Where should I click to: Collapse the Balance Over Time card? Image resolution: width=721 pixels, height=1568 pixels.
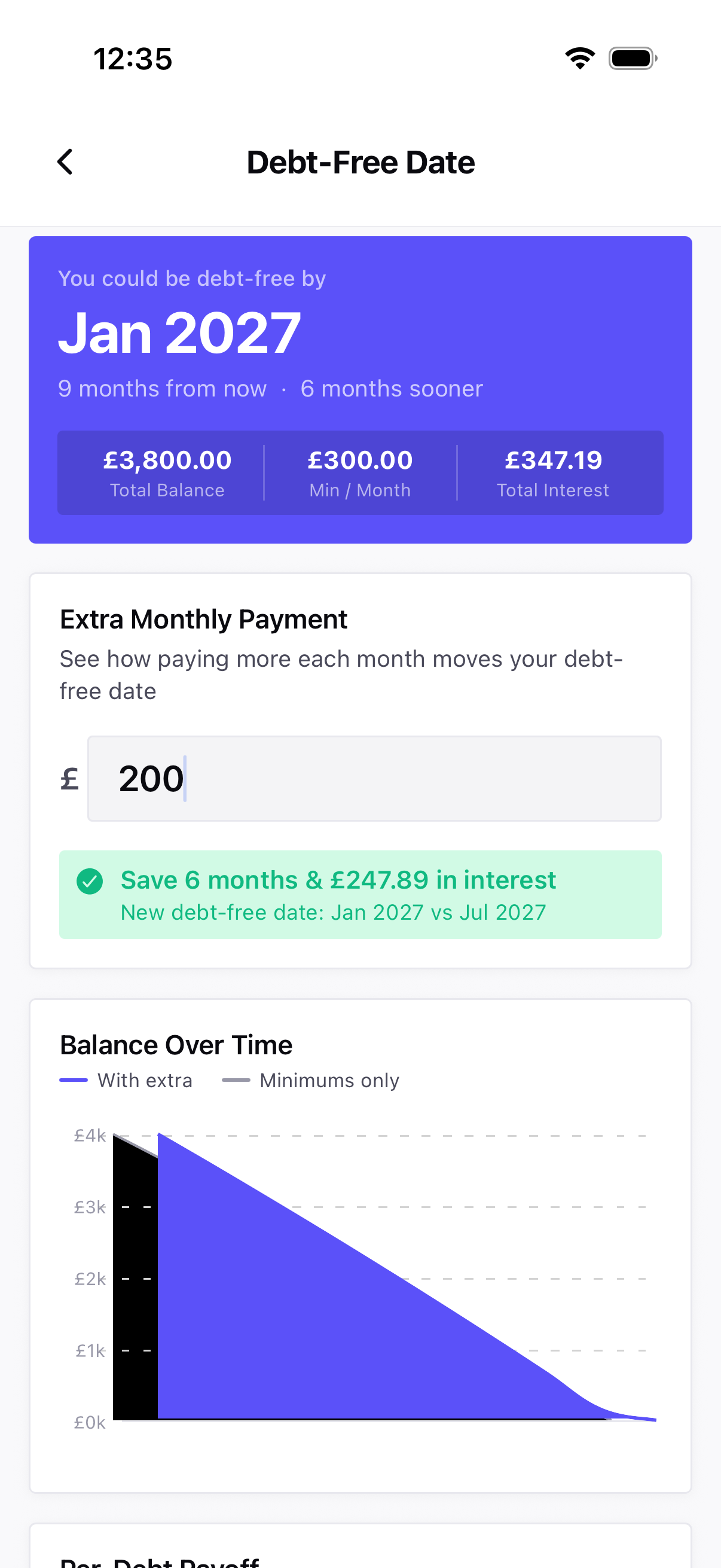pyautogui.click(x=175, y=1044)
